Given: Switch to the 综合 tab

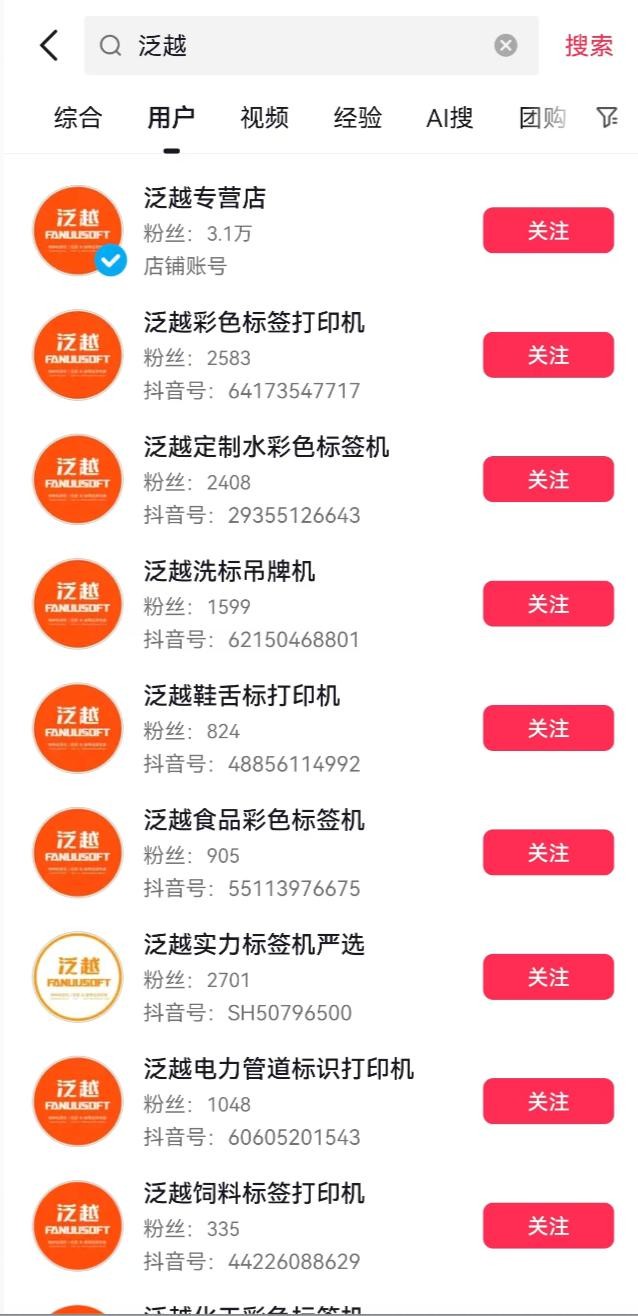Looking at the screenshot, I should [78, 118].
